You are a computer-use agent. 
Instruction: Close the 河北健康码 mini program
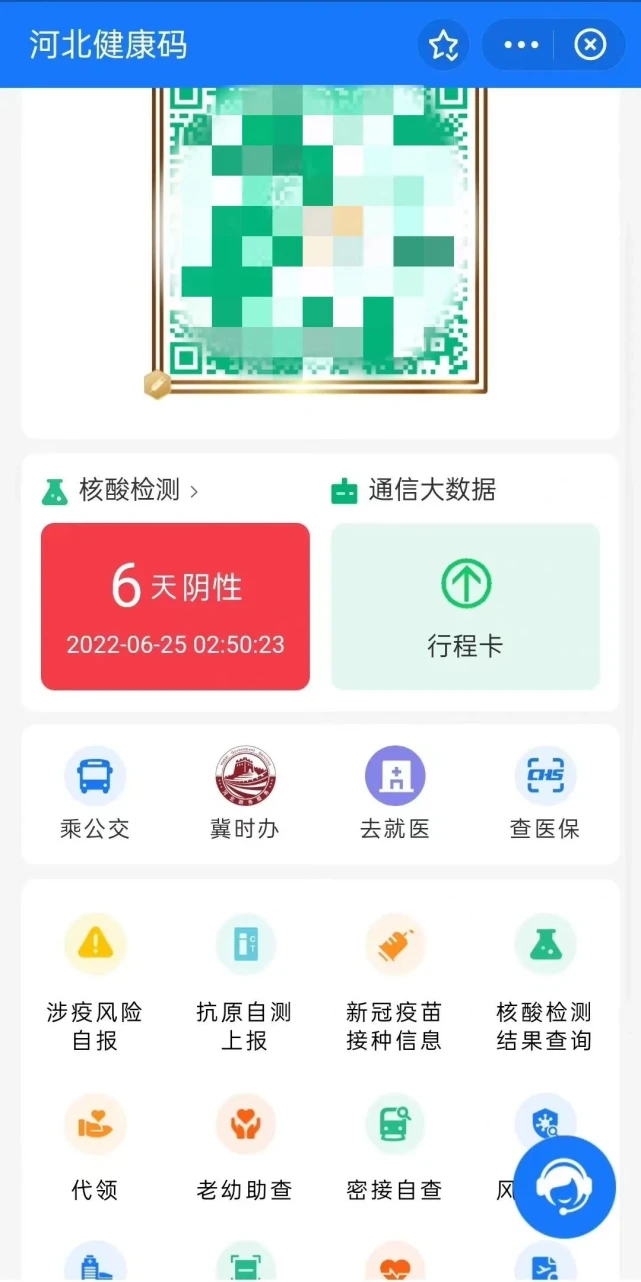591,45
